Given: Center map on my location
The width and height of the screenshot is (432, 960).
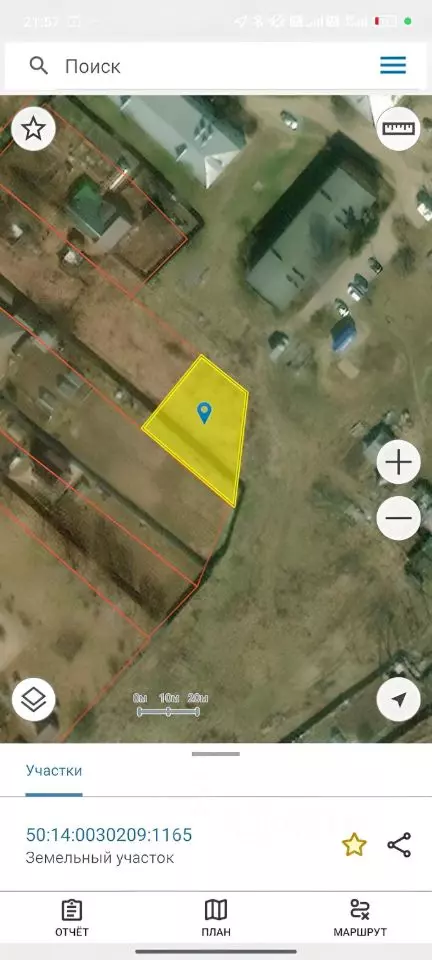Looking at the screenshot, I should tap(398, 699).
